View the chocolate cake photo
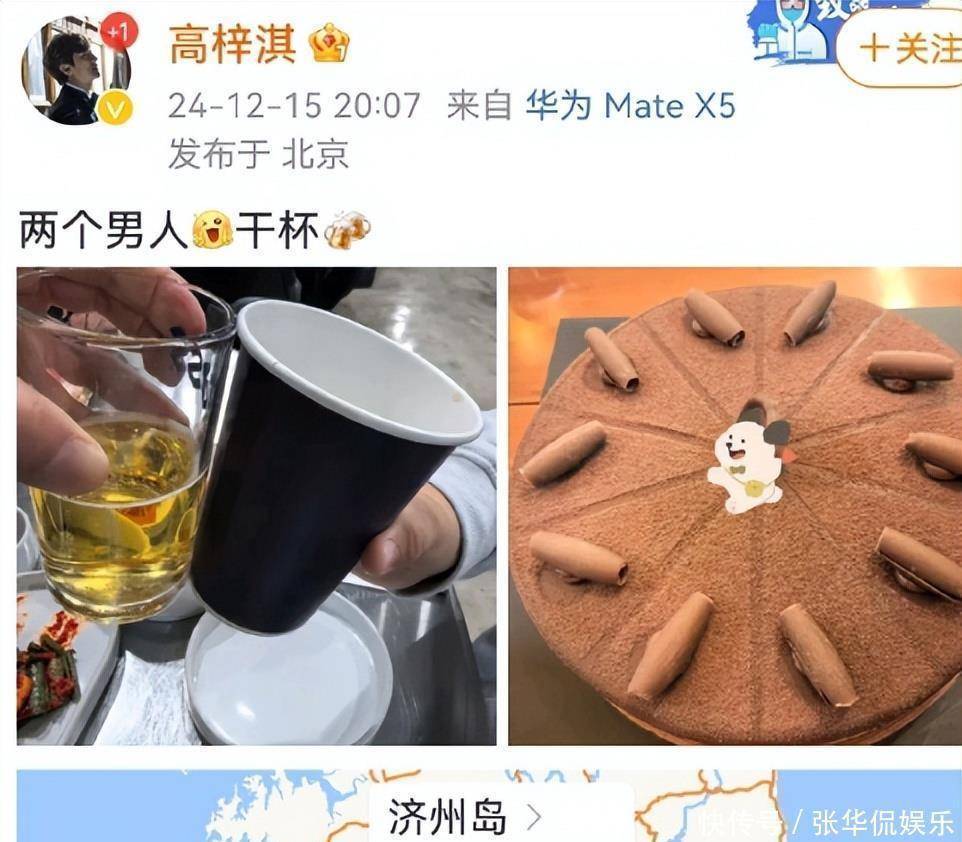 [x=735, y=505]
